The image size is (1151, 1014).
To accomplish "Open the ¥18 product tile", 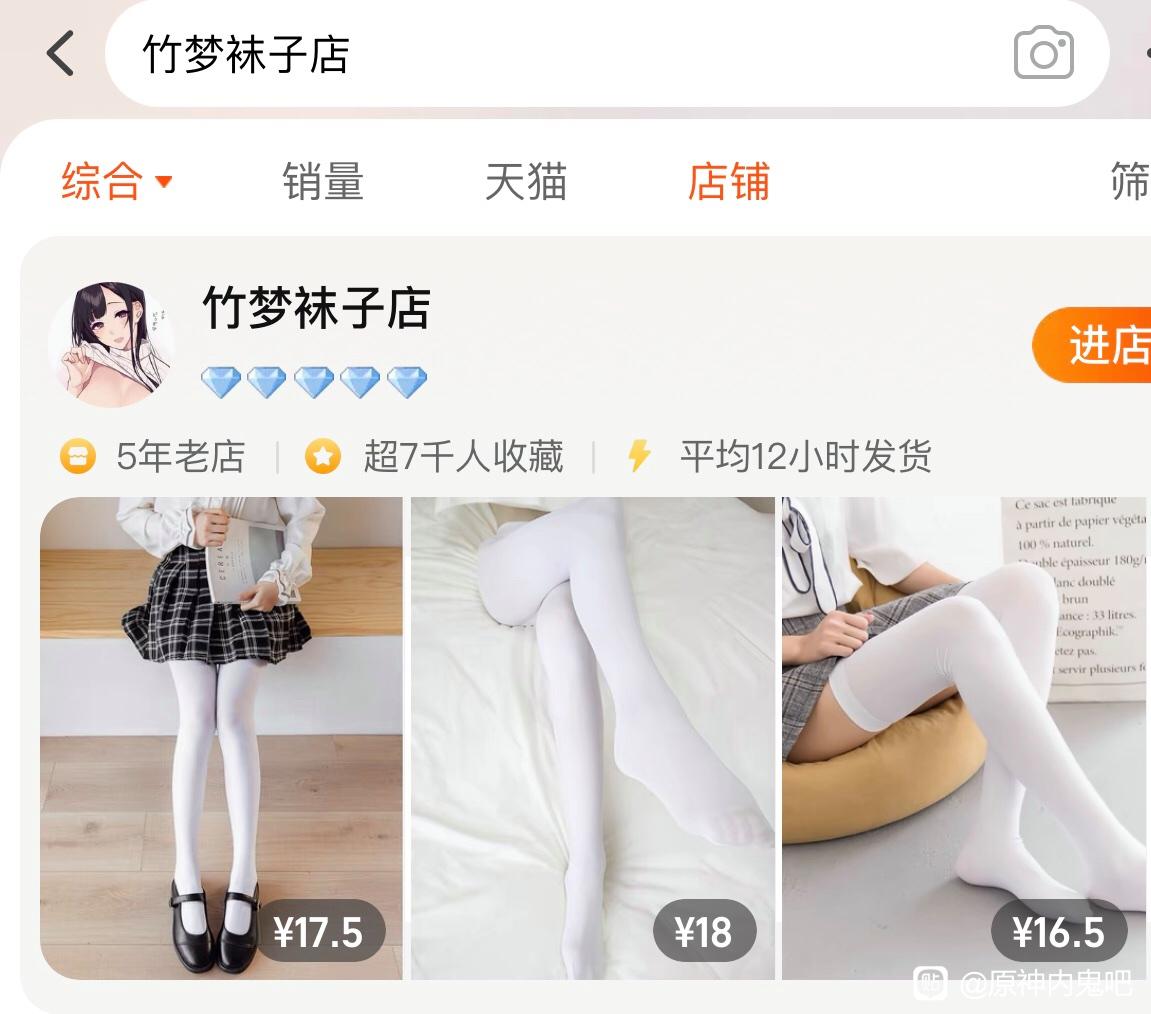I will [x=592, y=738].
